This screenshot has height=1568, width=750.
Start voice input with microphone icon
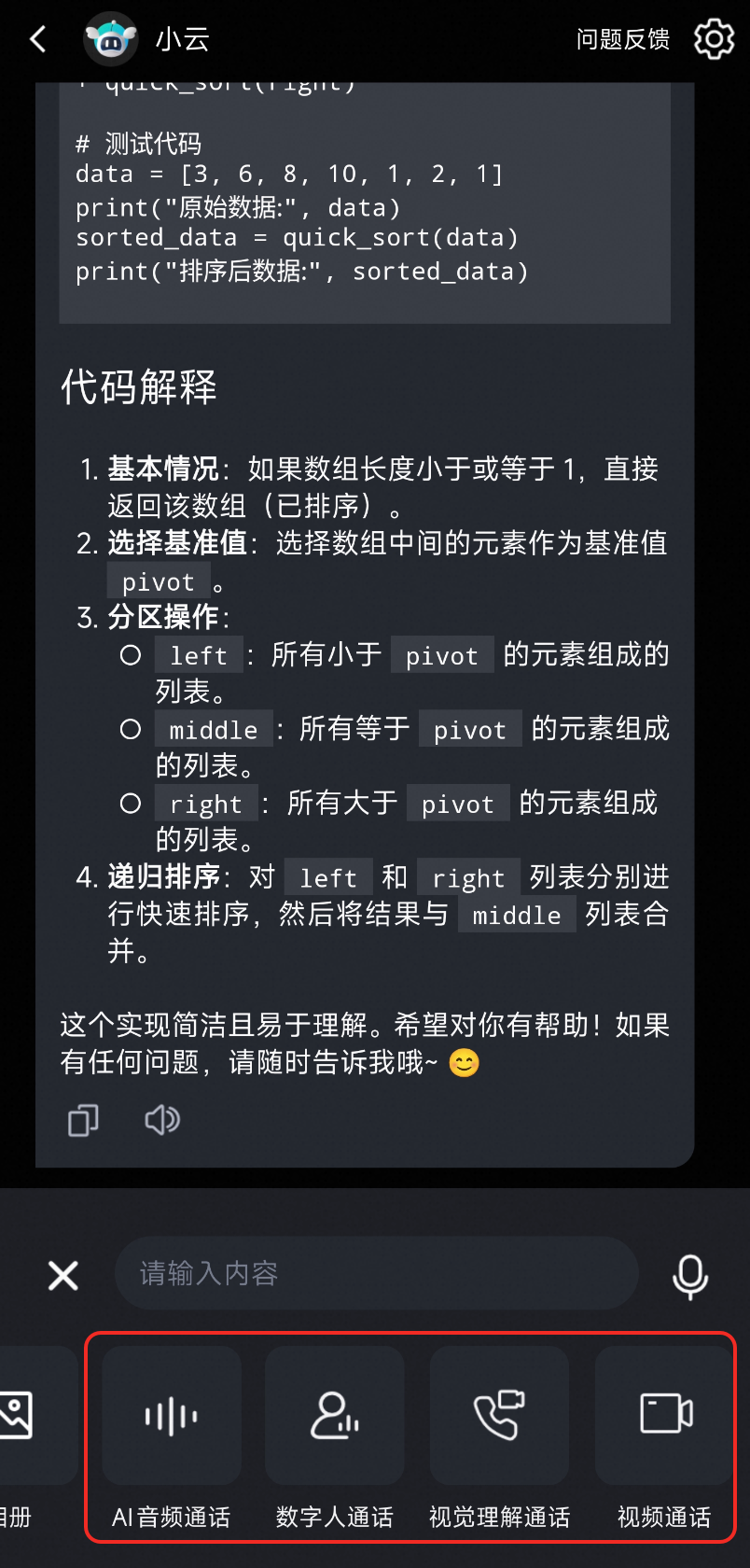(x=690, y=1275)
